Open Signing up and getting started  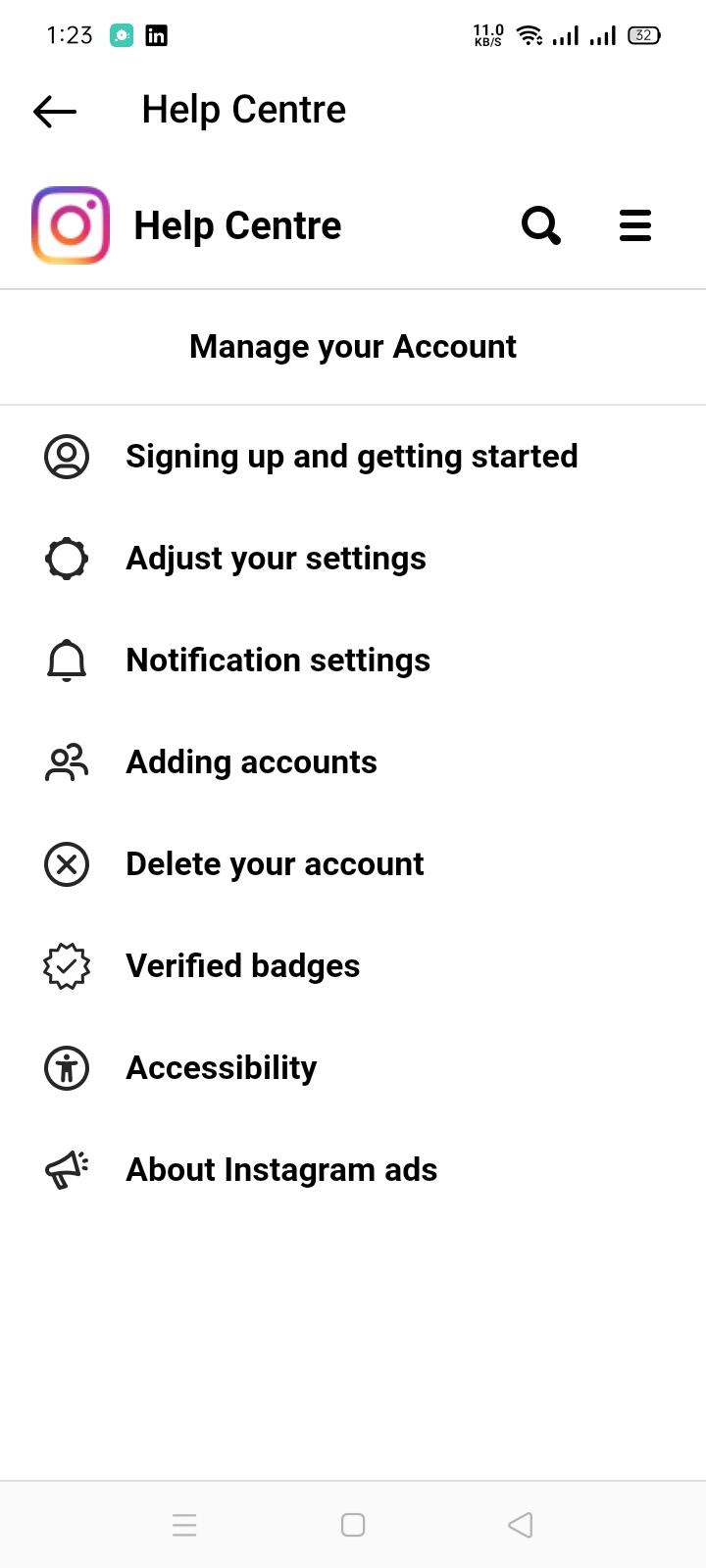tap(351, 457)
